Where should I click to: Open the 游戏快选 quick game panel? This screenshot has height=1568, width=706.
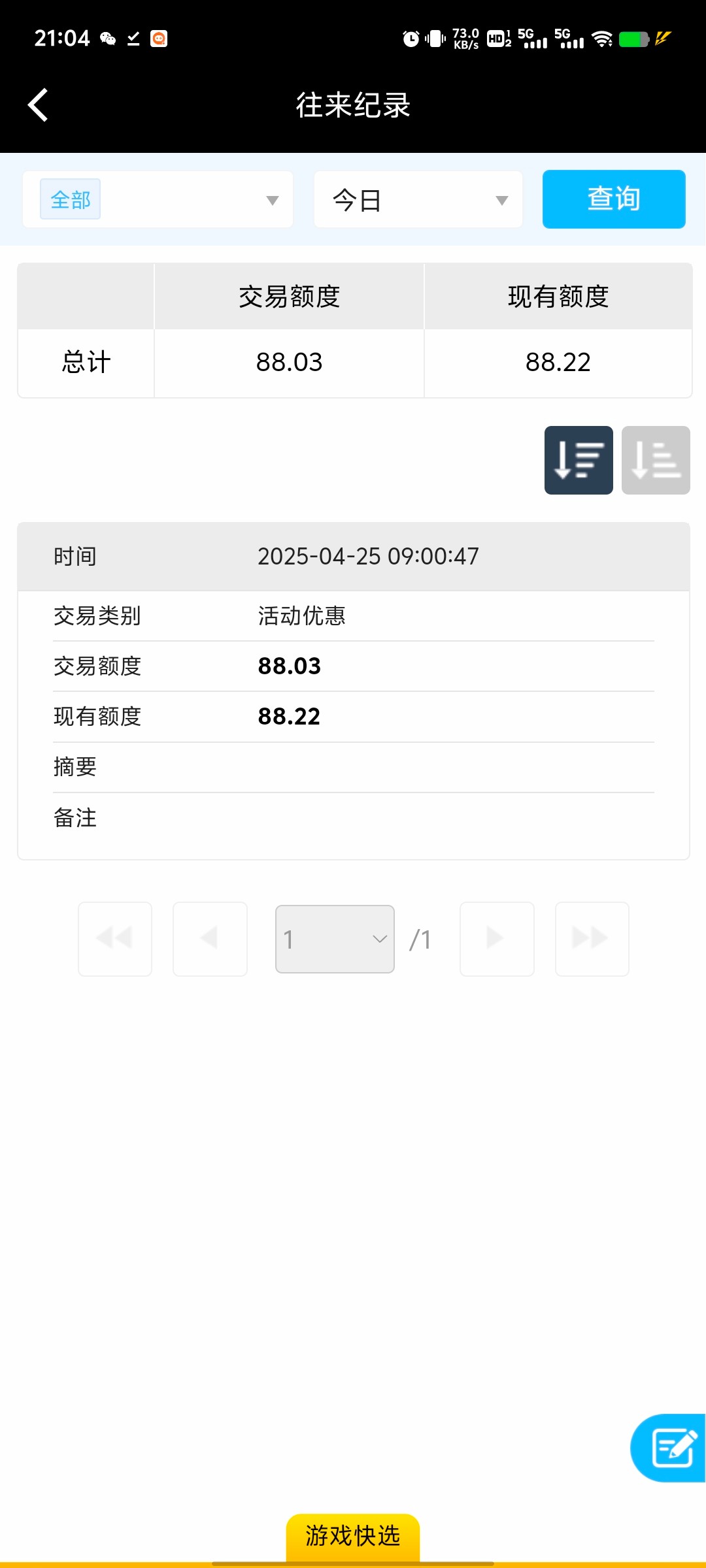(353, 1536)
